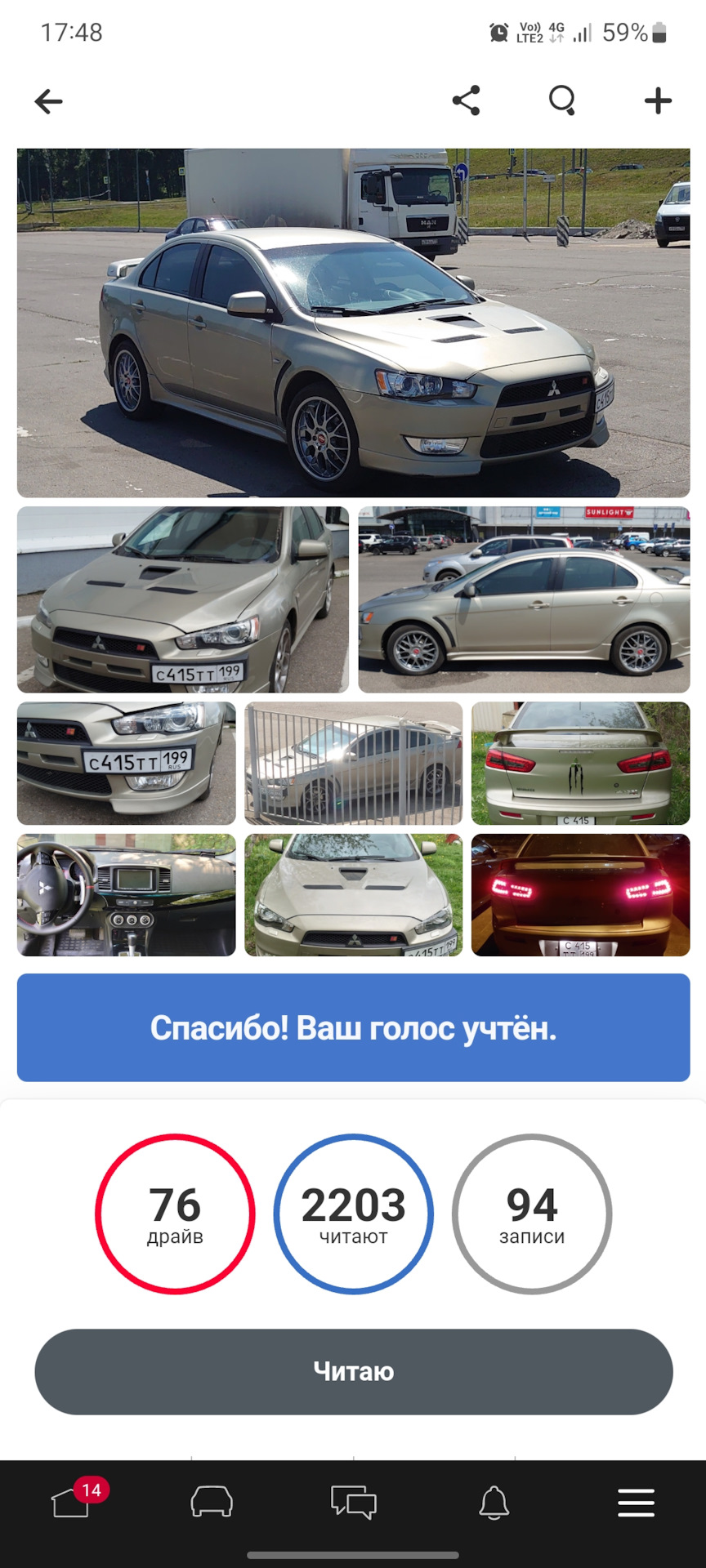Viewport: 706px width, 1568px height.
Task: Open the 2203 читают subscribers list
Action: tap(353, 1214)
